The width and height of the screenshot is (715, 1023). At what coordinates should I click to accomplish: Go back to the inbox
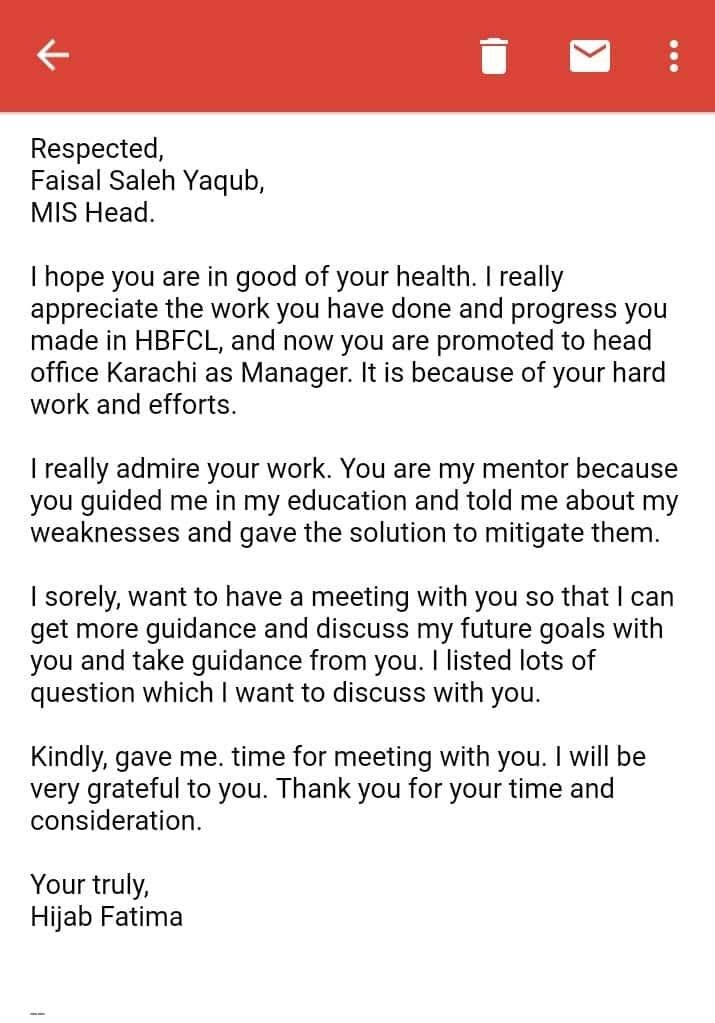[x=53, y=56]
